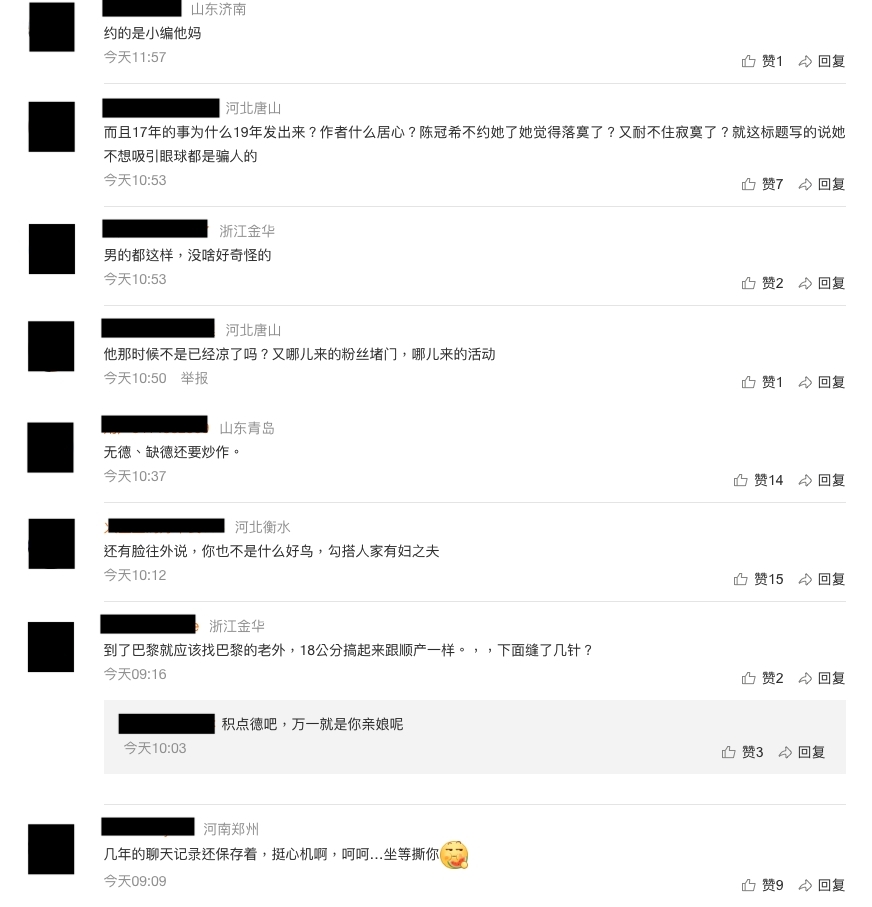
Task: Reply to the comment '他那时候不是已经凉了吗'
Action: [821, 382]
